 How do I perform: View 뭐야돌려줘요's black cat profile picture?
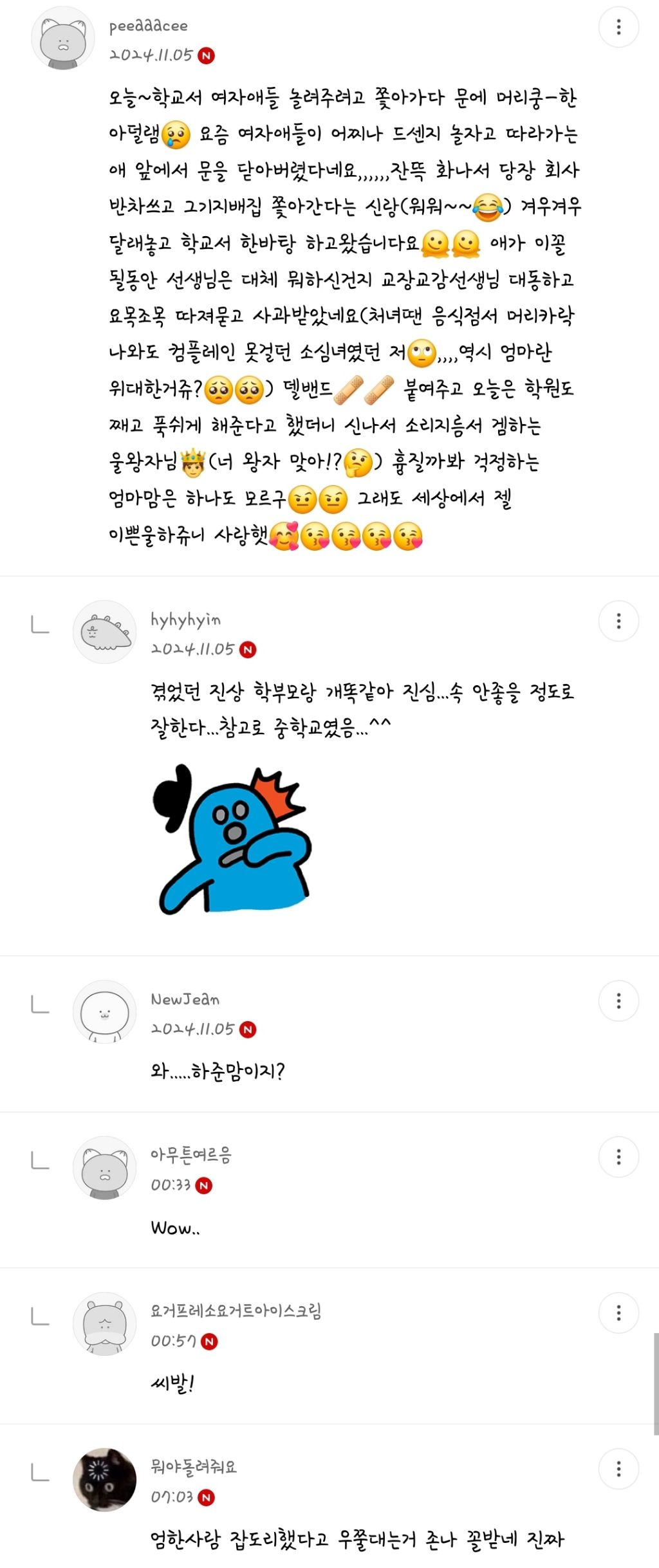(x=104, y=1480)
